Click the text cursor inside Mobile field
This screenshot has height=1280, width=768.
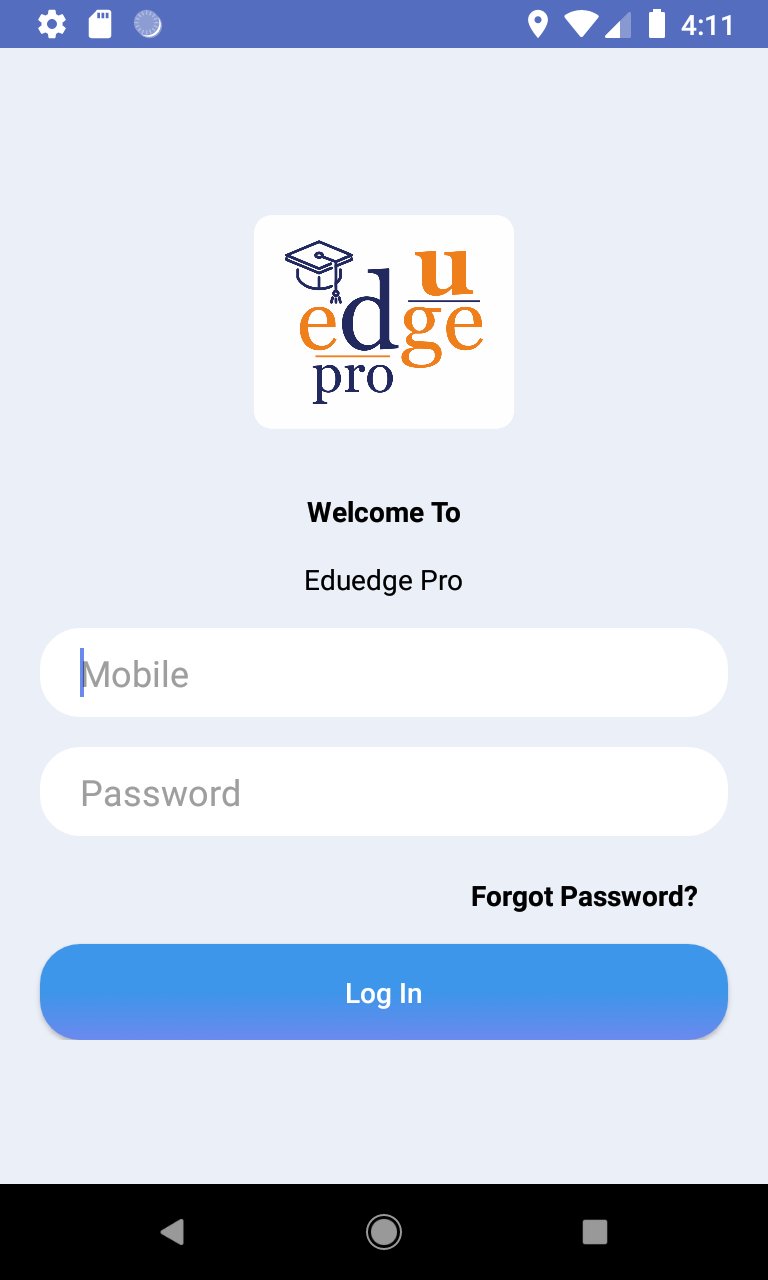tap(82, 672)
